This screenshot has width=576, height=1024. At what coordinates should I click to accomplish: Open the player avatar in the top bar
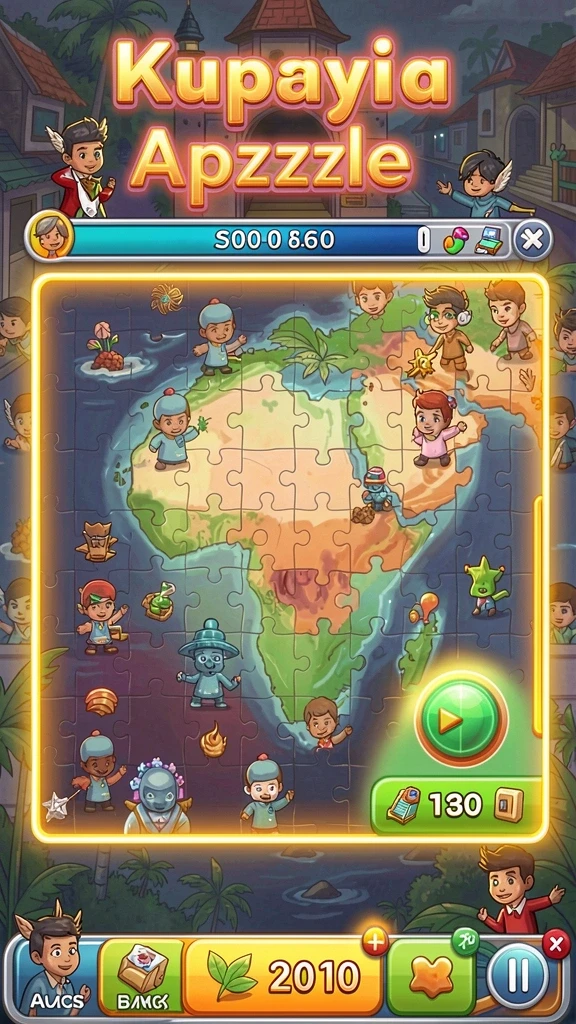51,234
